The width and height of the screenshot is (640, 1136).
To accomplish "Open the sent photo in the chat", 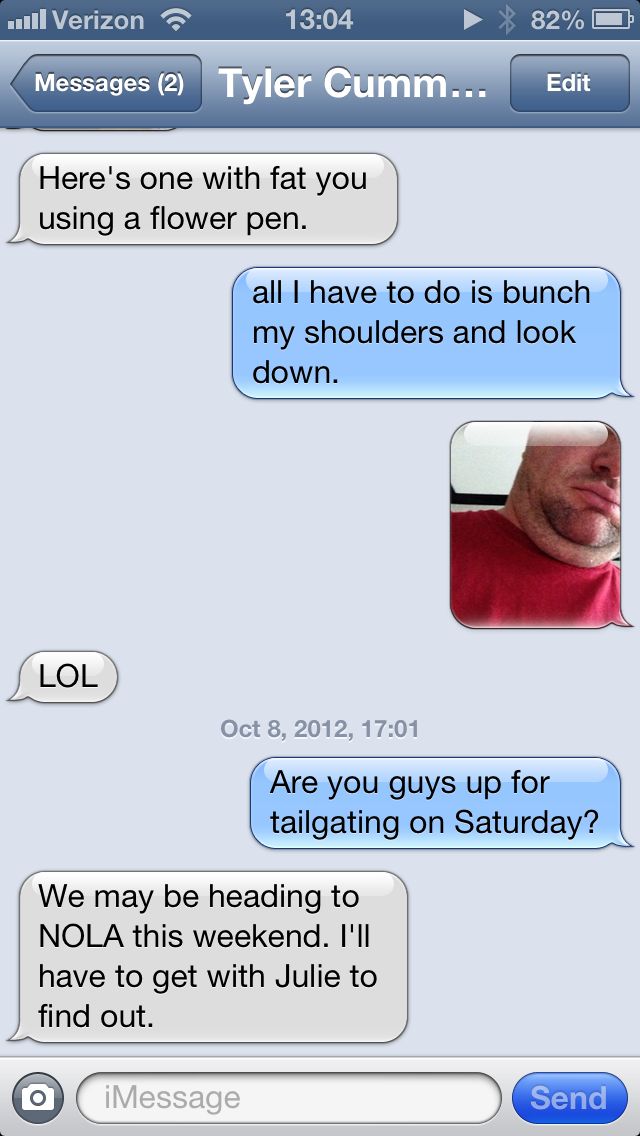I will (535, 524).
